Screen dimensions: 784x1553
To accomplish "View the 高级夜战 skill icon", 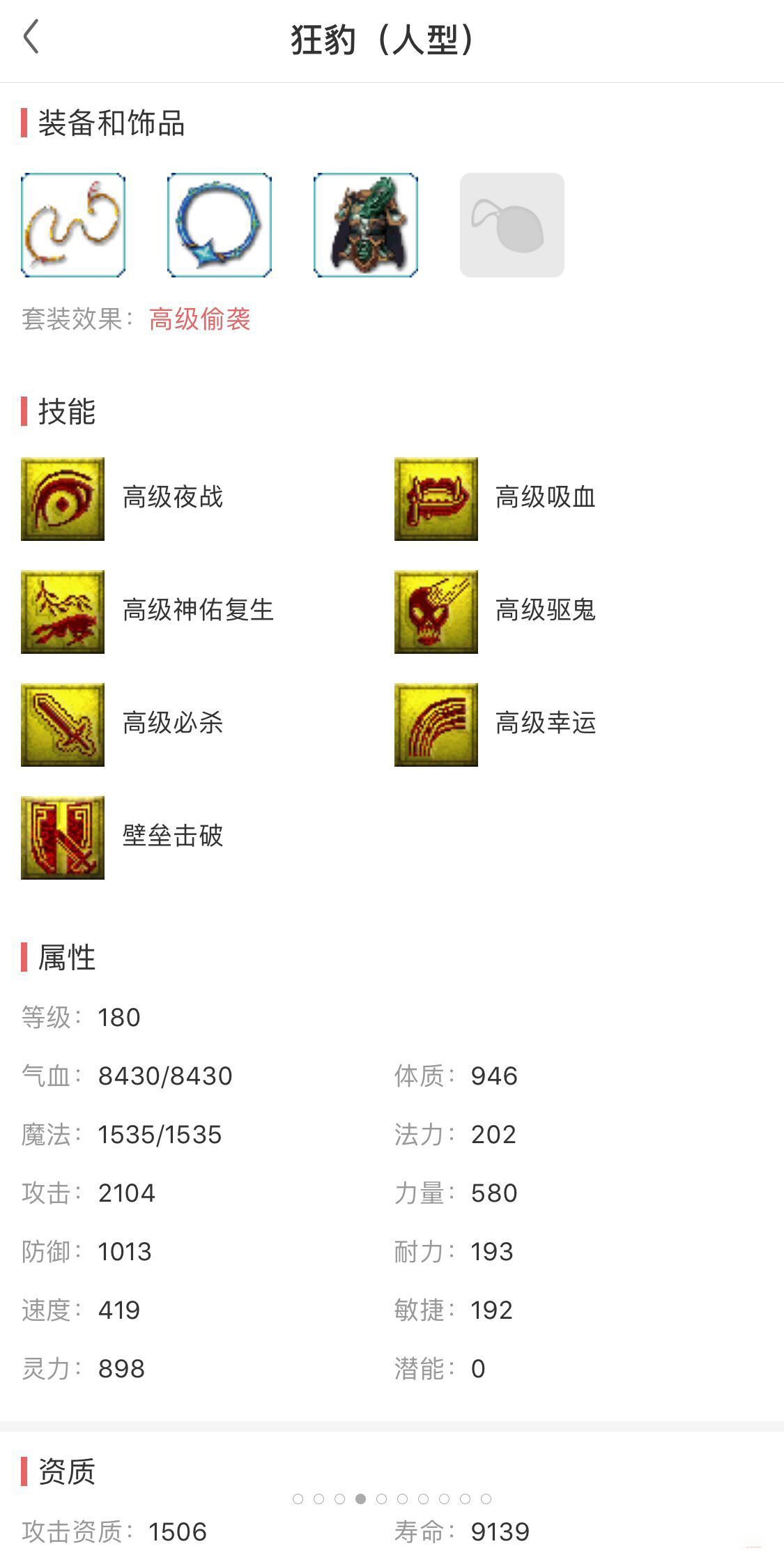I will click(x=63, y=499).
